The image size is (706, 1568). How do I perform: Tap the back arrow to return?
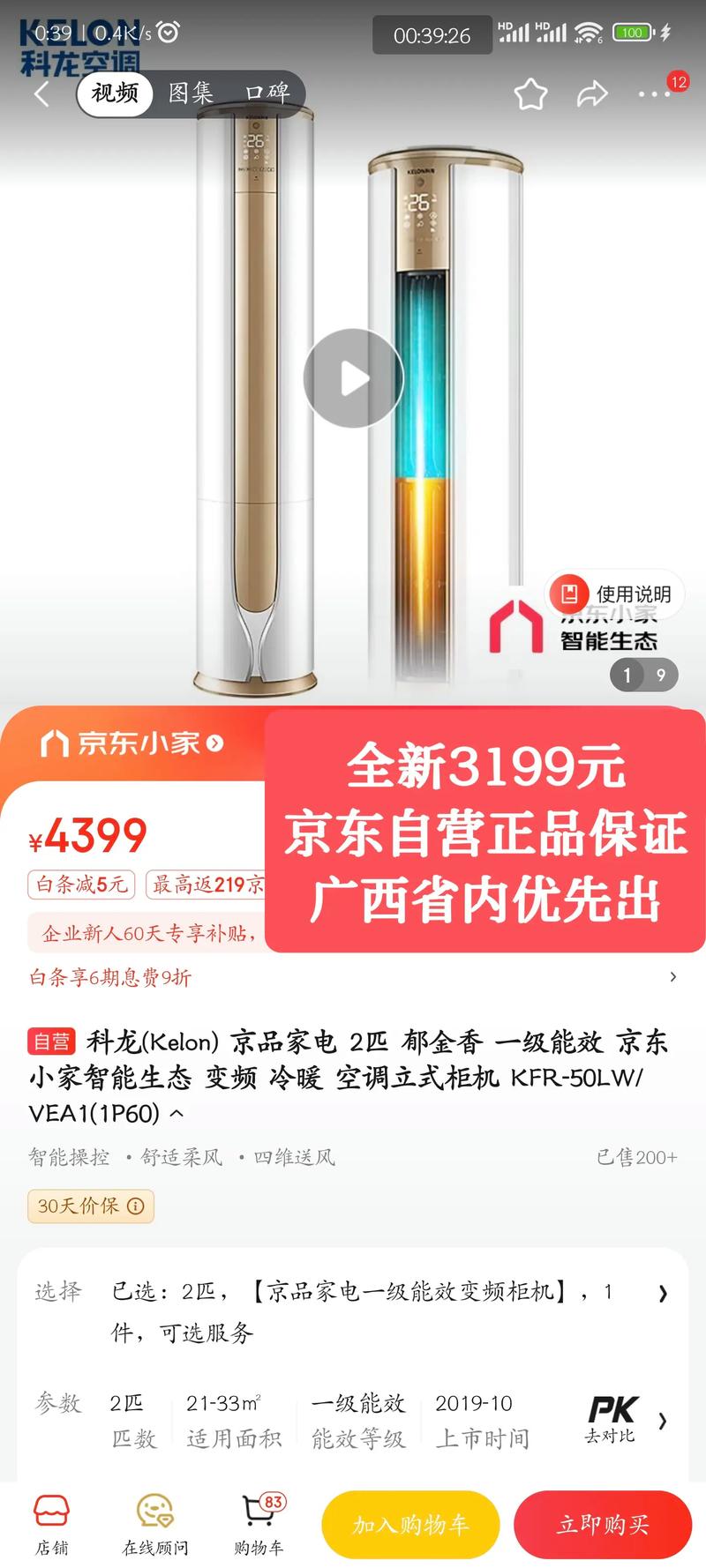coord(41,93)
